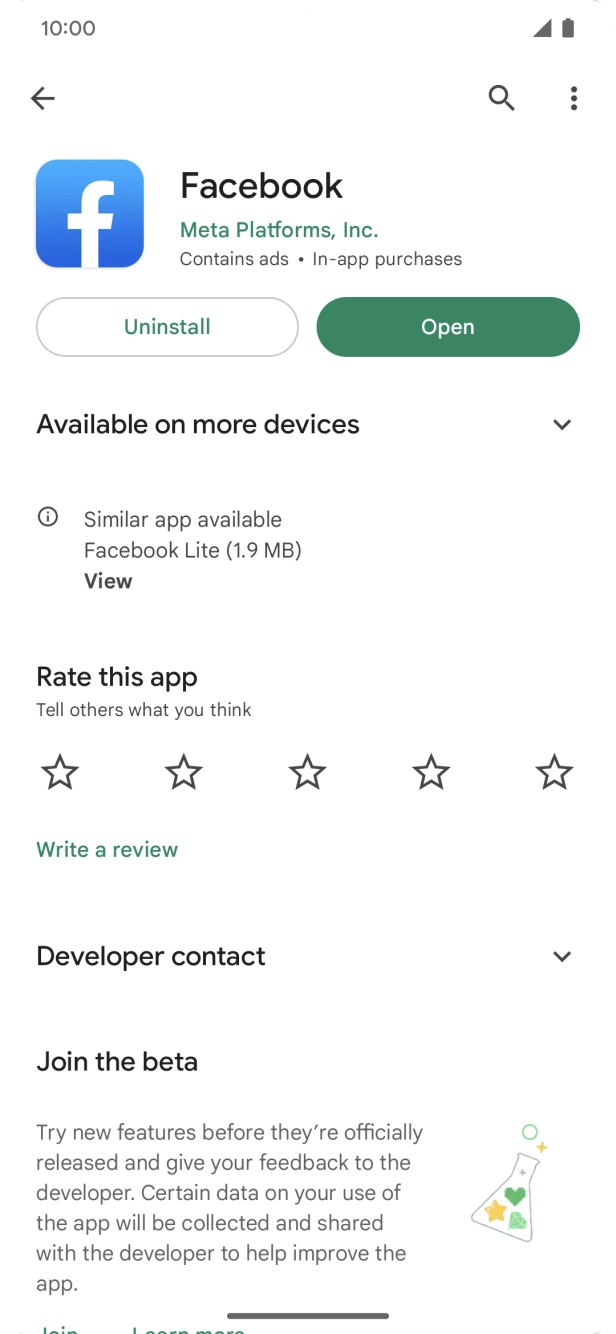Give the app five stars

pyautogui.click(x=554, y=772)
